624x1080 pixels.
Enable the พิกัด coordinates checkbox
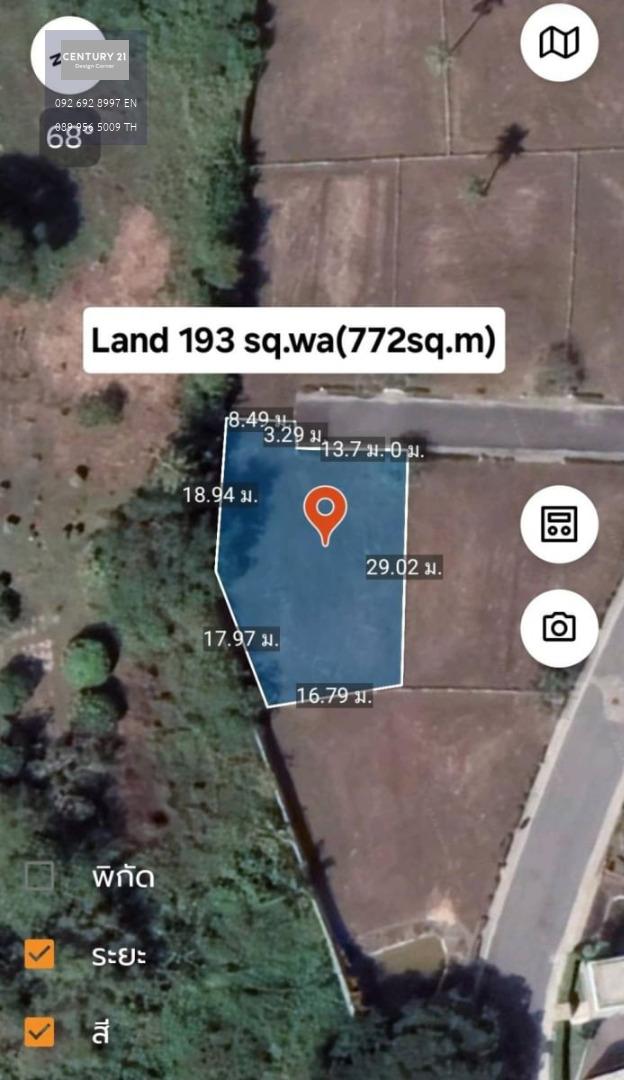pos(39,876)
